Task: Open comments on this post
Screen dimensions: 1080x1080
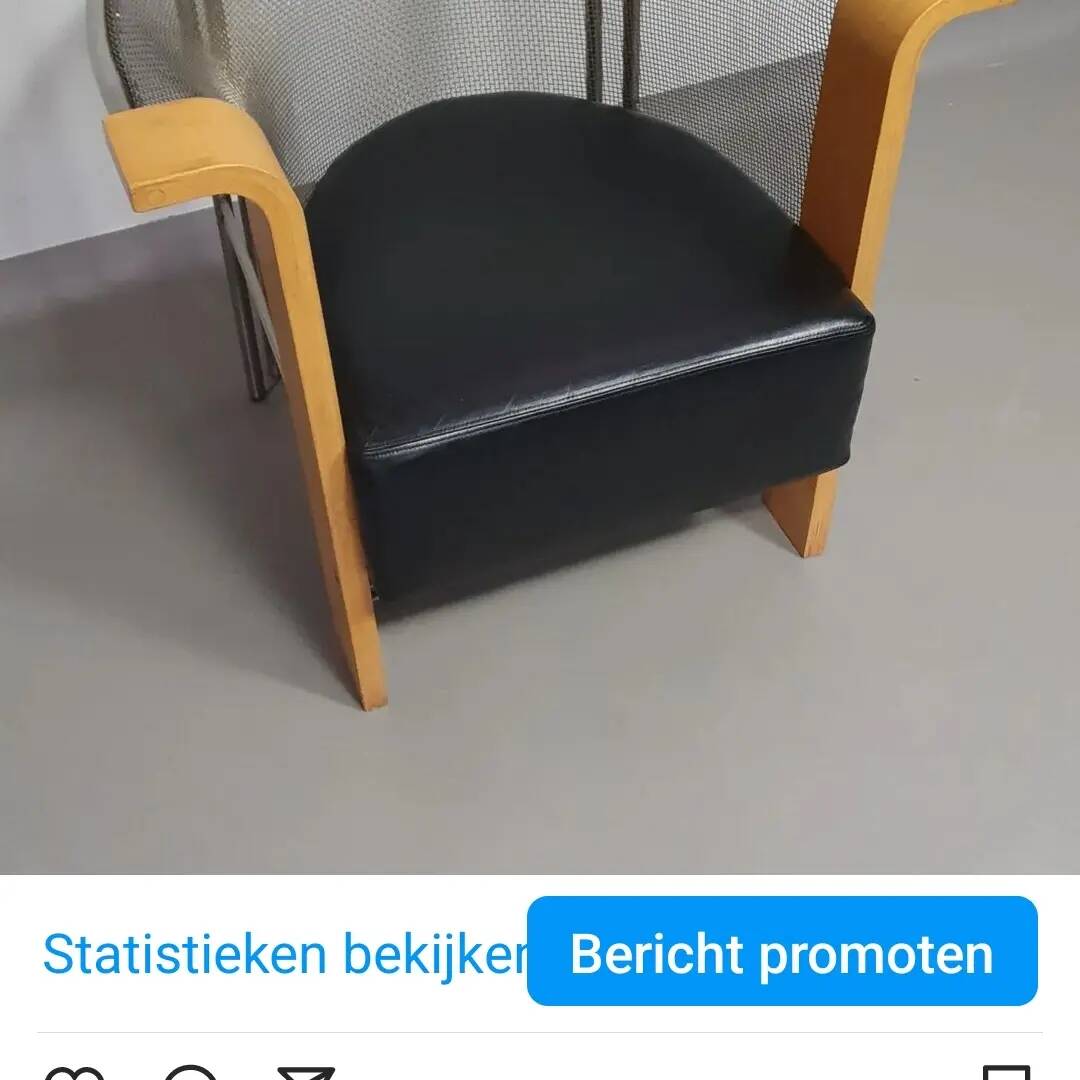Action: click(190, 1074)
